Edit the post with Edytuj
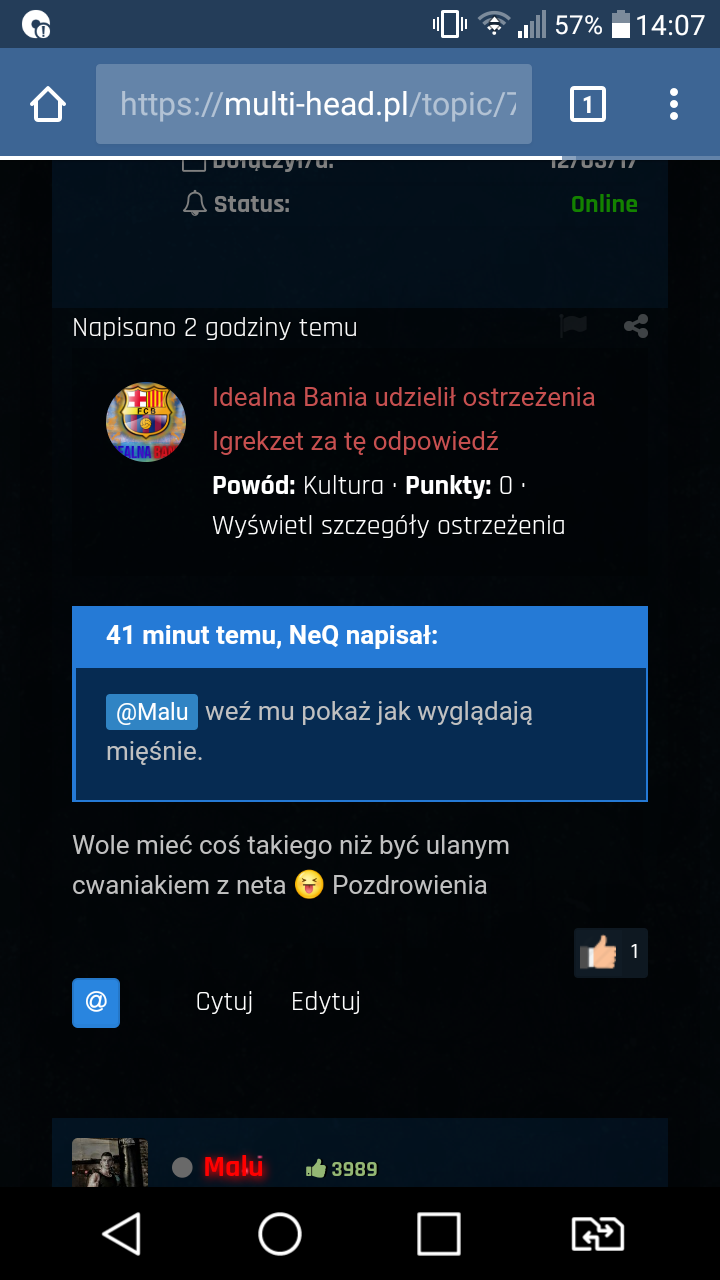The height and width of the screenshot is (1280, 720). coord(325,1002)
